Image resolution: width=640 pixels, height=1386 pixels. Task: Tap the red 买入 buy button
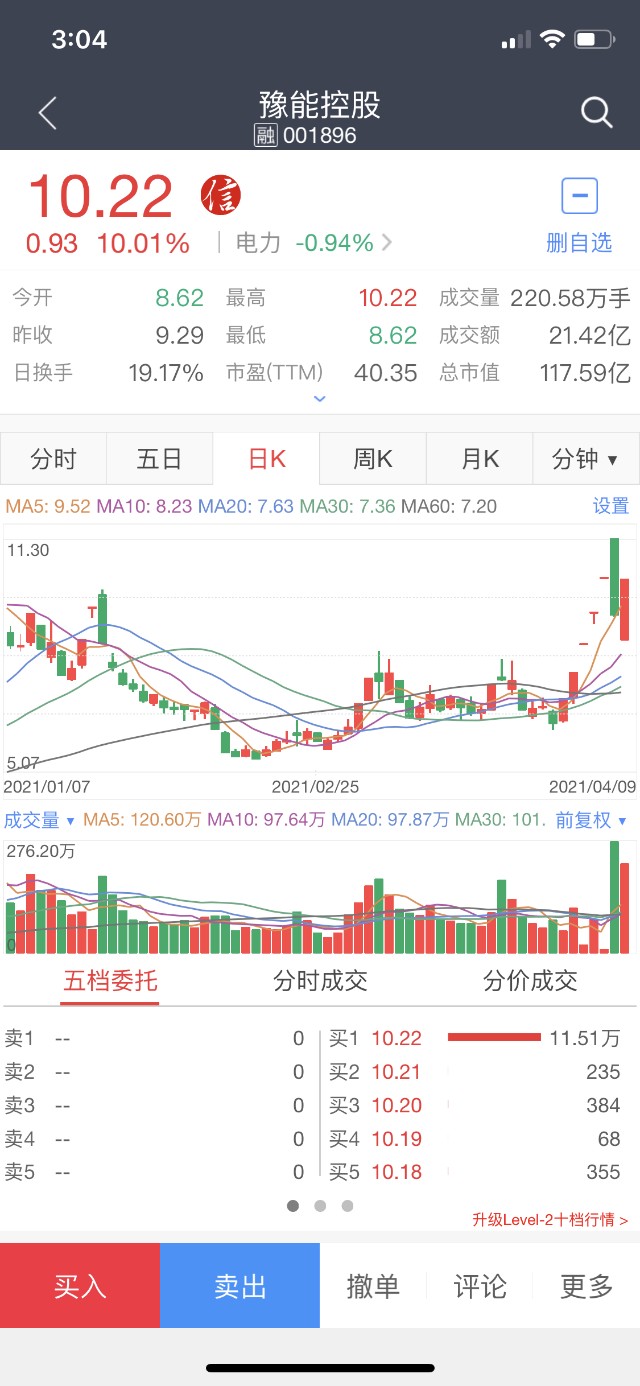(x=80, y=1286)
